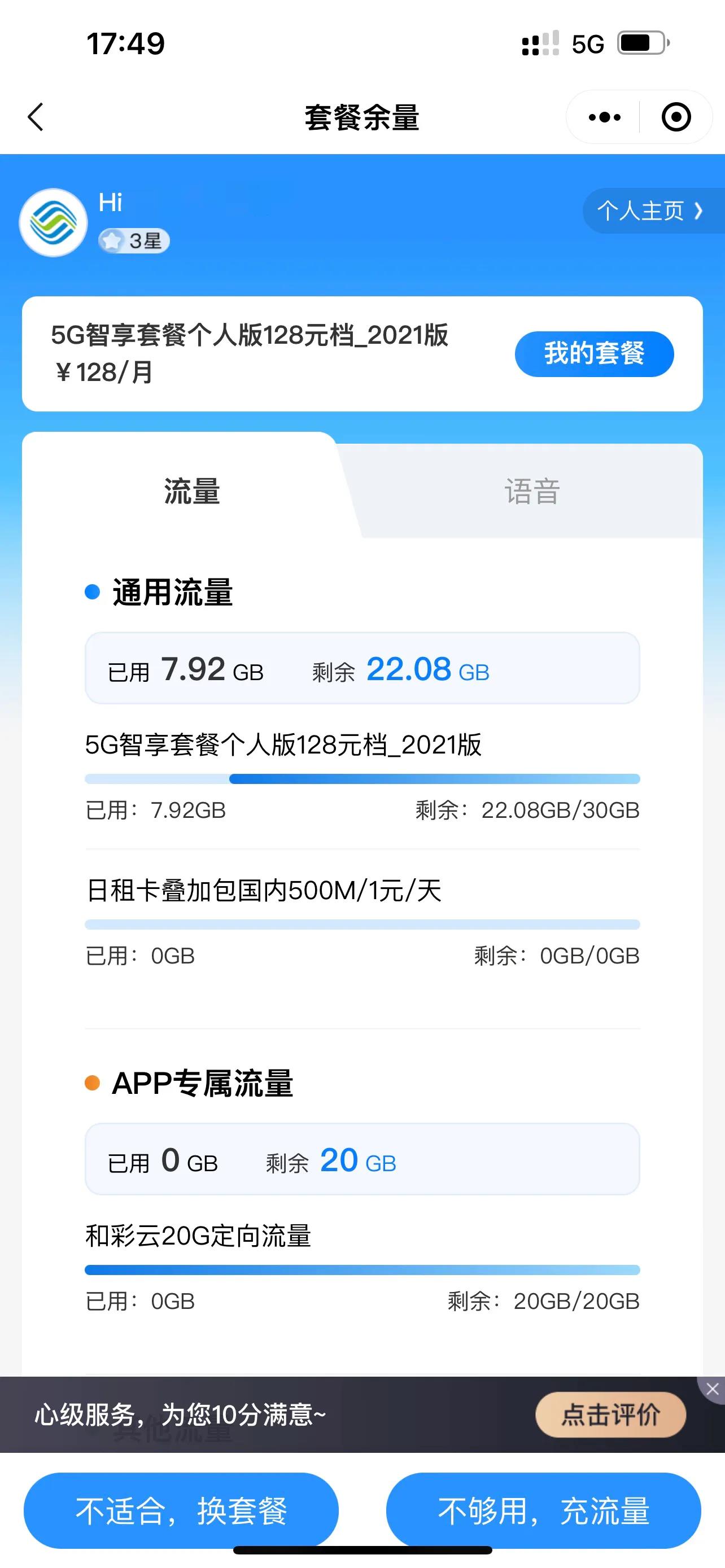Image resolution: width=725 pixels, height=1568 pixels.
Task: Close the mini program with the circle icon
Action: tap(676, 117)
